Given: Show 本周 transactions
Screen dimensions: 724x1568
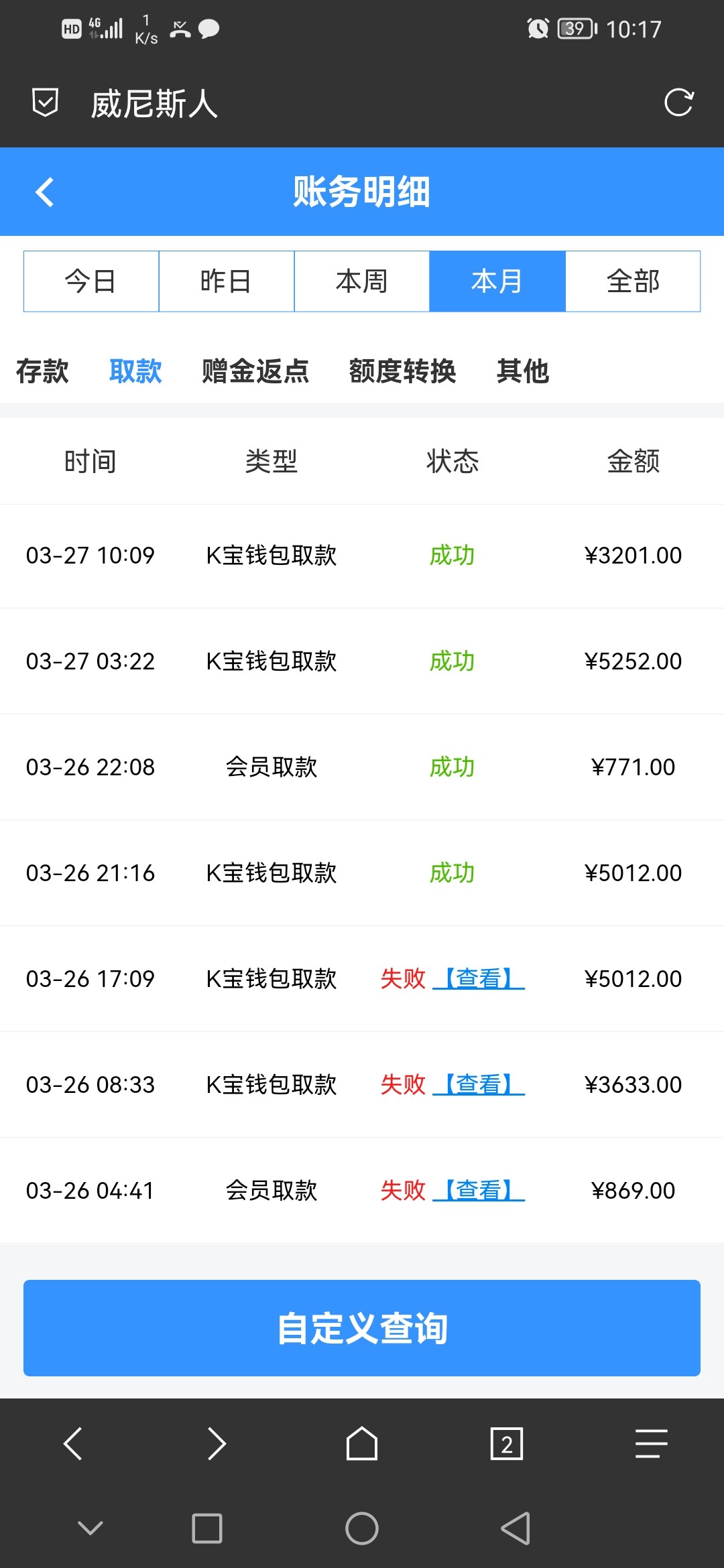Looking at the screenshot, I should coord(362,281).
